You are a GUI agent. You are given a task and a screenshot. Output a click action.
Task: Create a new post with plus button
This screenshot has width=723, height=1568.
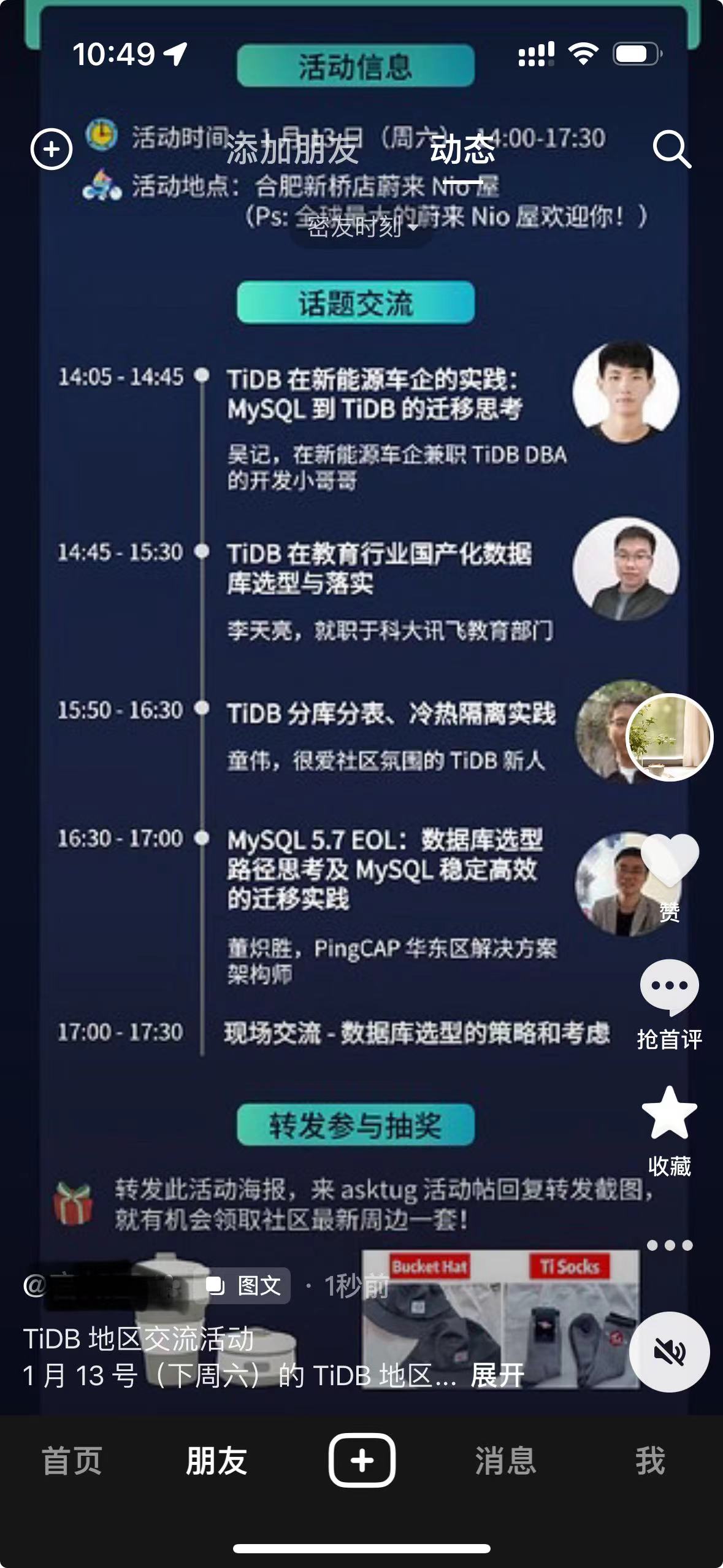coord(362,1461)
